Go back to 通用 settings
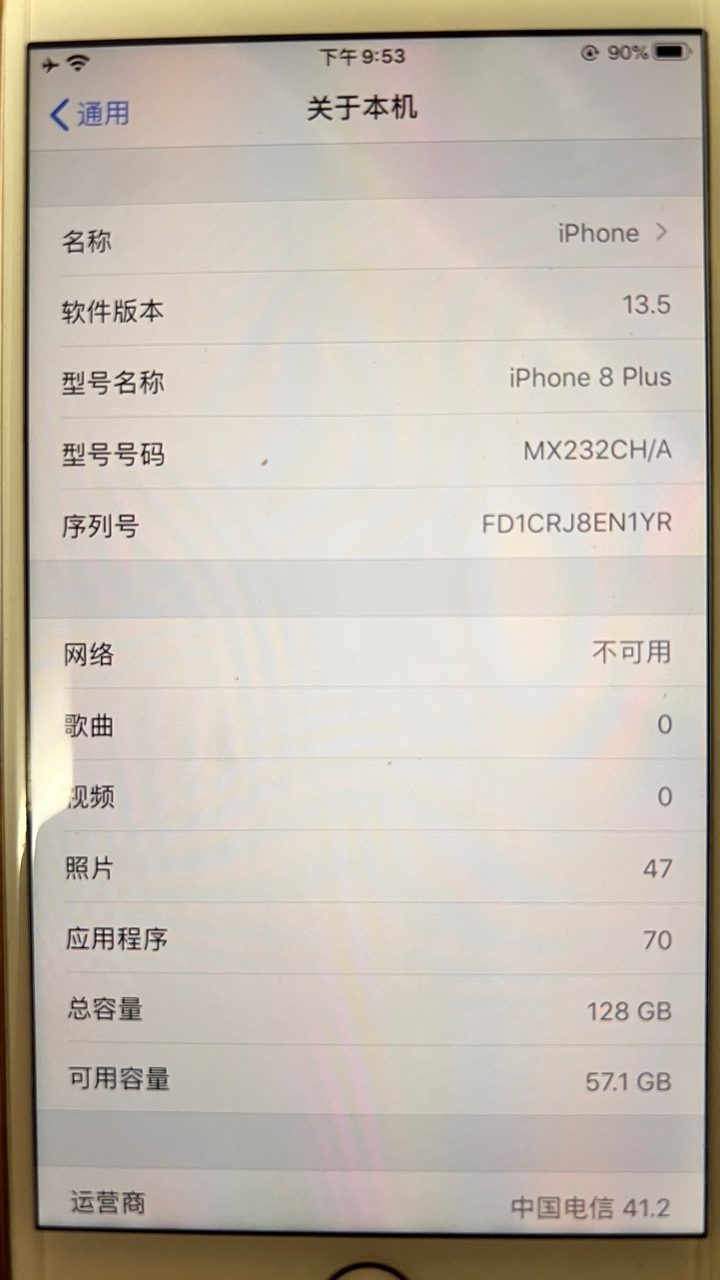The height and width of the screenshot is (1280, 720). pos(90,113)
